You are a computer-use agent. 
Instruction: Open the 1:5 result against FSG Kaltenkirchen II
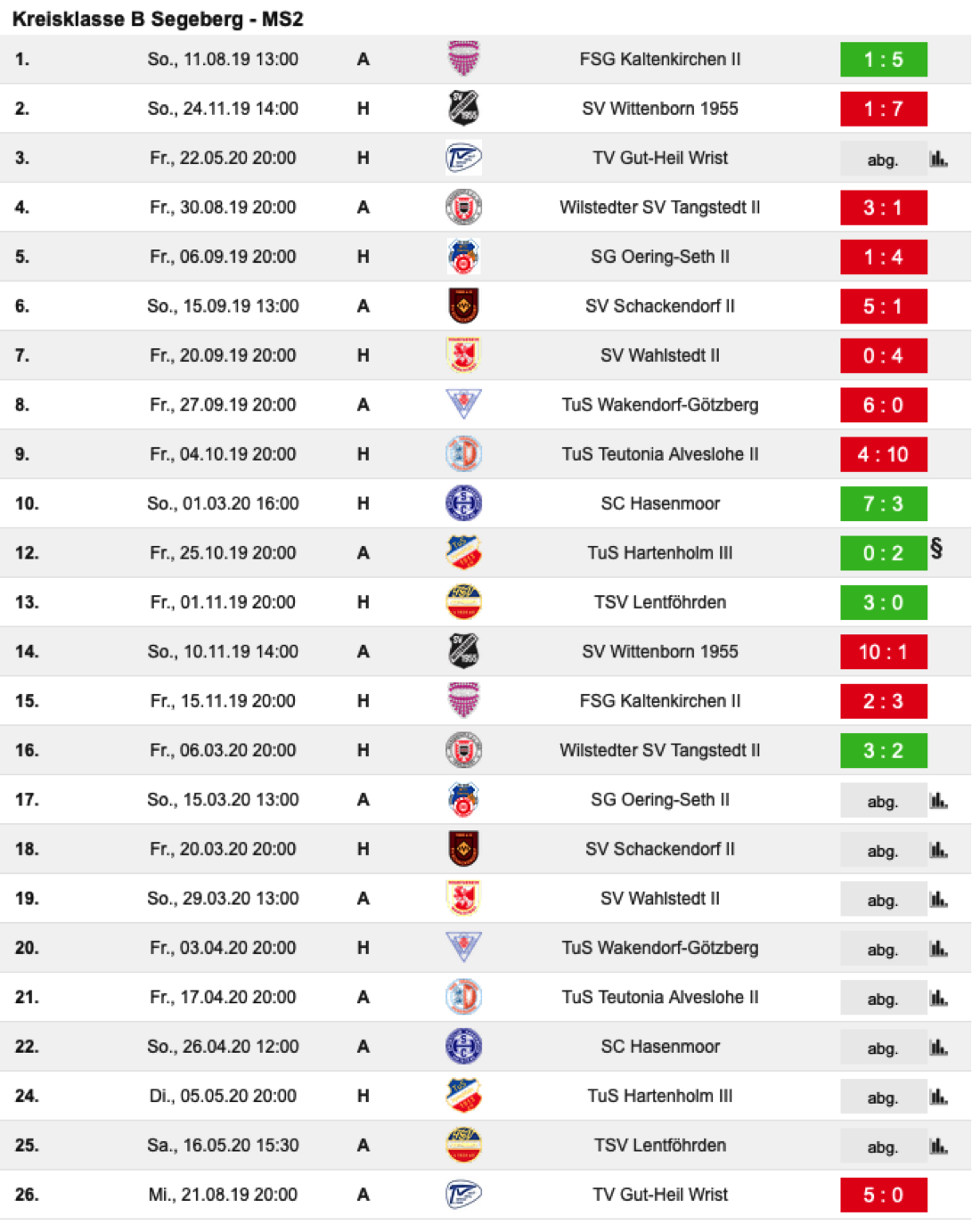(883, 60)
